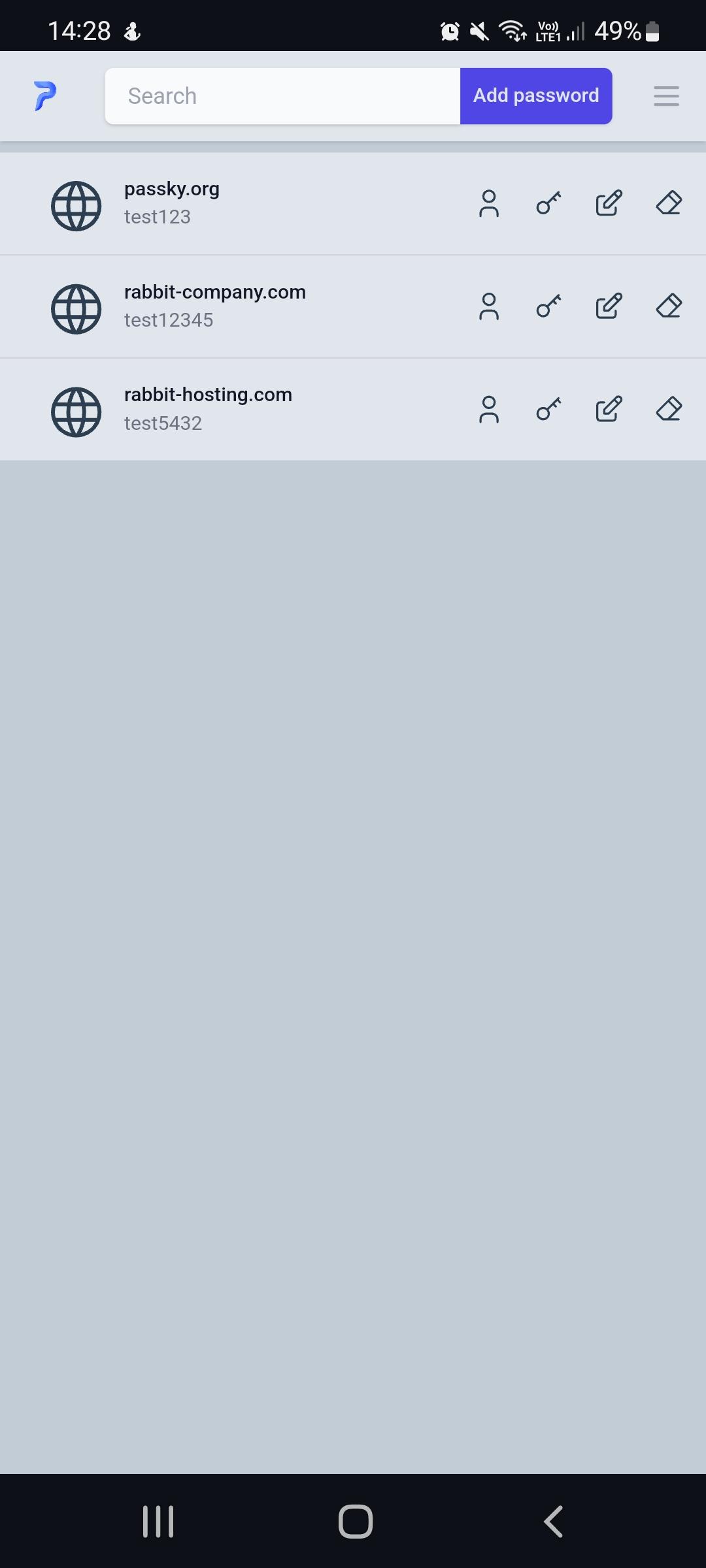Open recent apps from navigation bar
The width and height of the screenshot is (706, 1568).
pos(158,1522)
